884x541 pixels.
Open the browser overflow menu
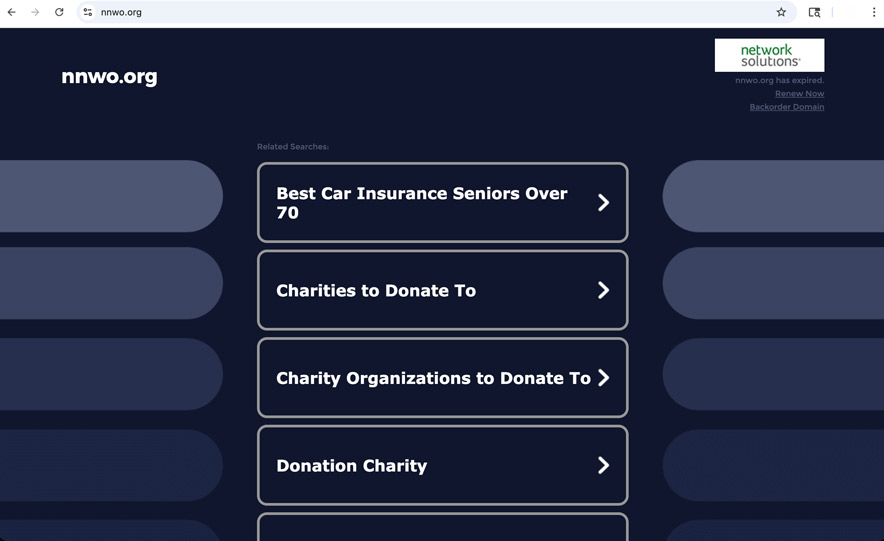(x=873, y=12)
